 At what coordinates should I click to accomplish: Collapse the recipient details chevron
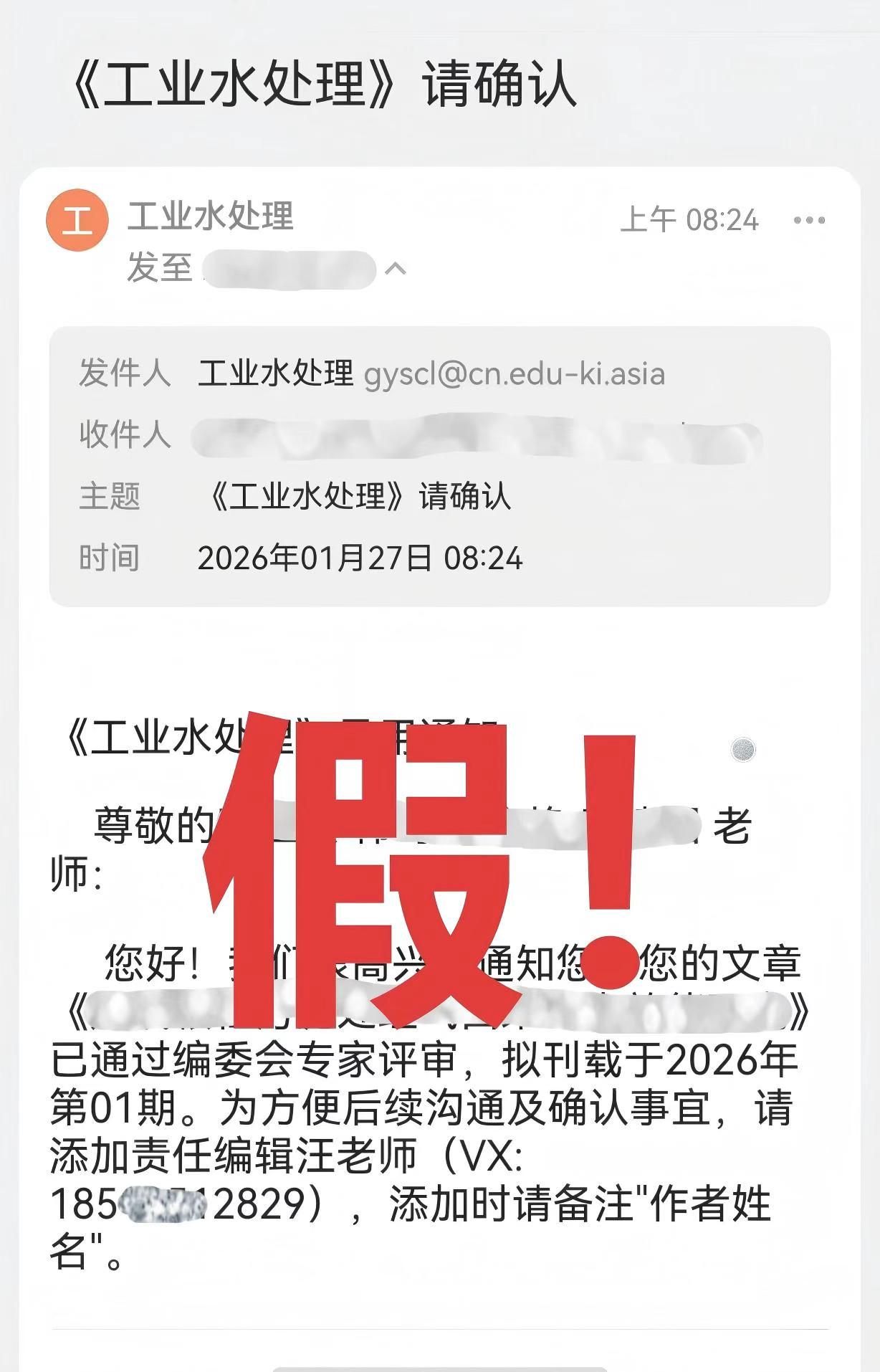(396, 270)
